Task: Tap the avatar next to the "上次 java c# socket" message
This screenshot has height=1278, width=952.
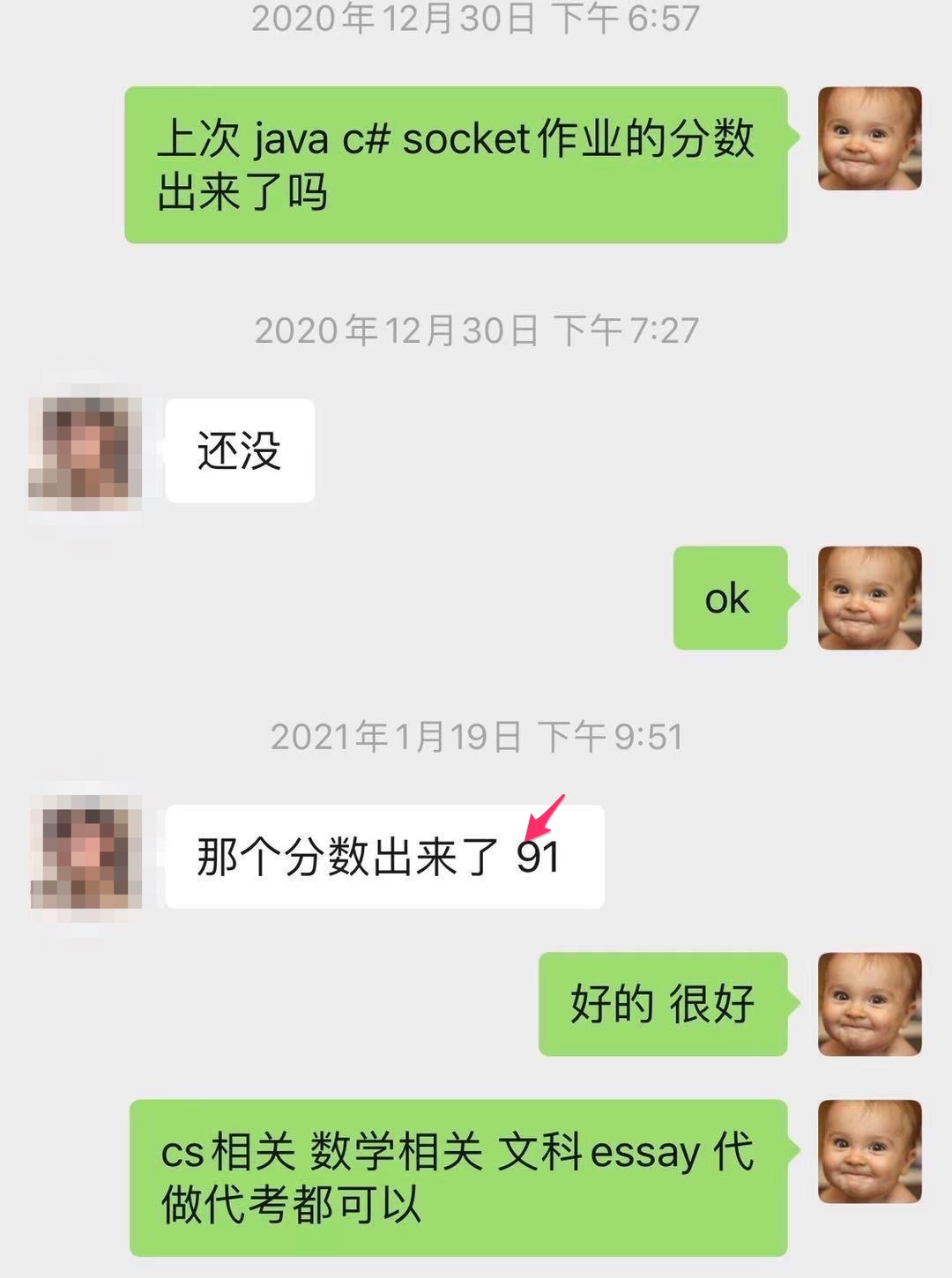Action: point(869,138)
